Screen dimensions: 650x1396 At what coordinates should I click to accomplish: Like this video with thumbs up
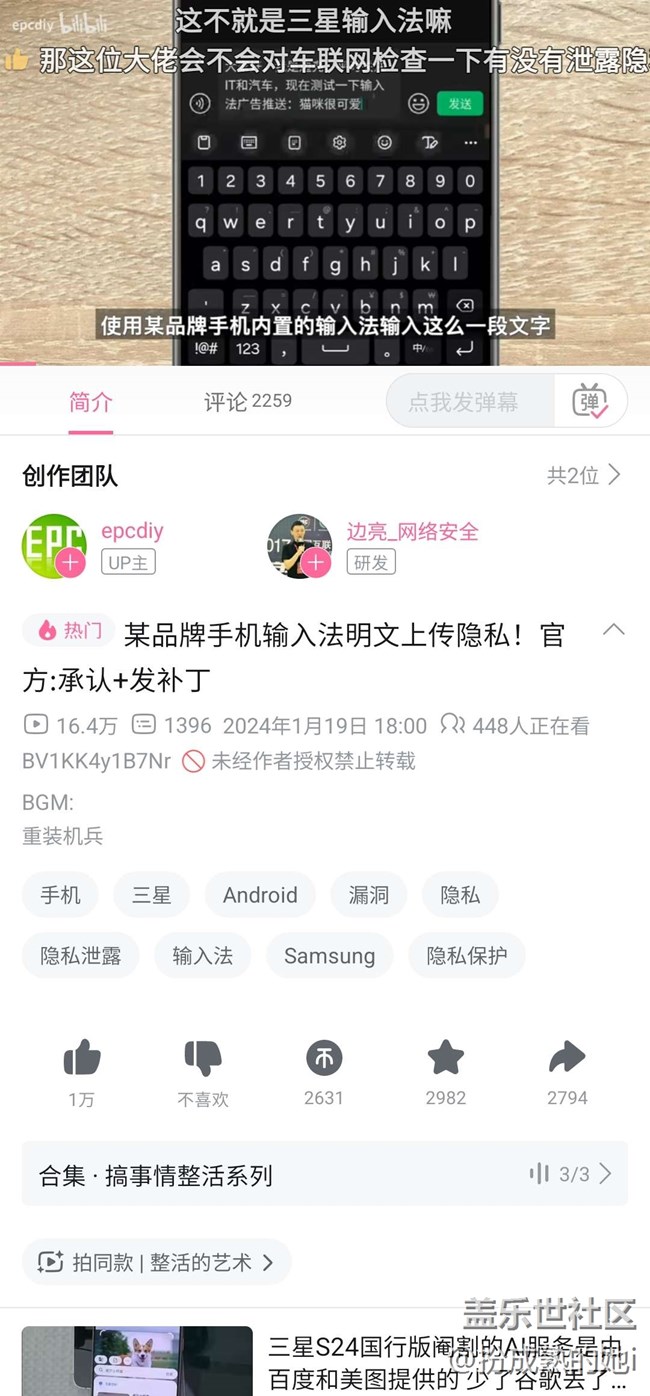tap(82, 1058)
